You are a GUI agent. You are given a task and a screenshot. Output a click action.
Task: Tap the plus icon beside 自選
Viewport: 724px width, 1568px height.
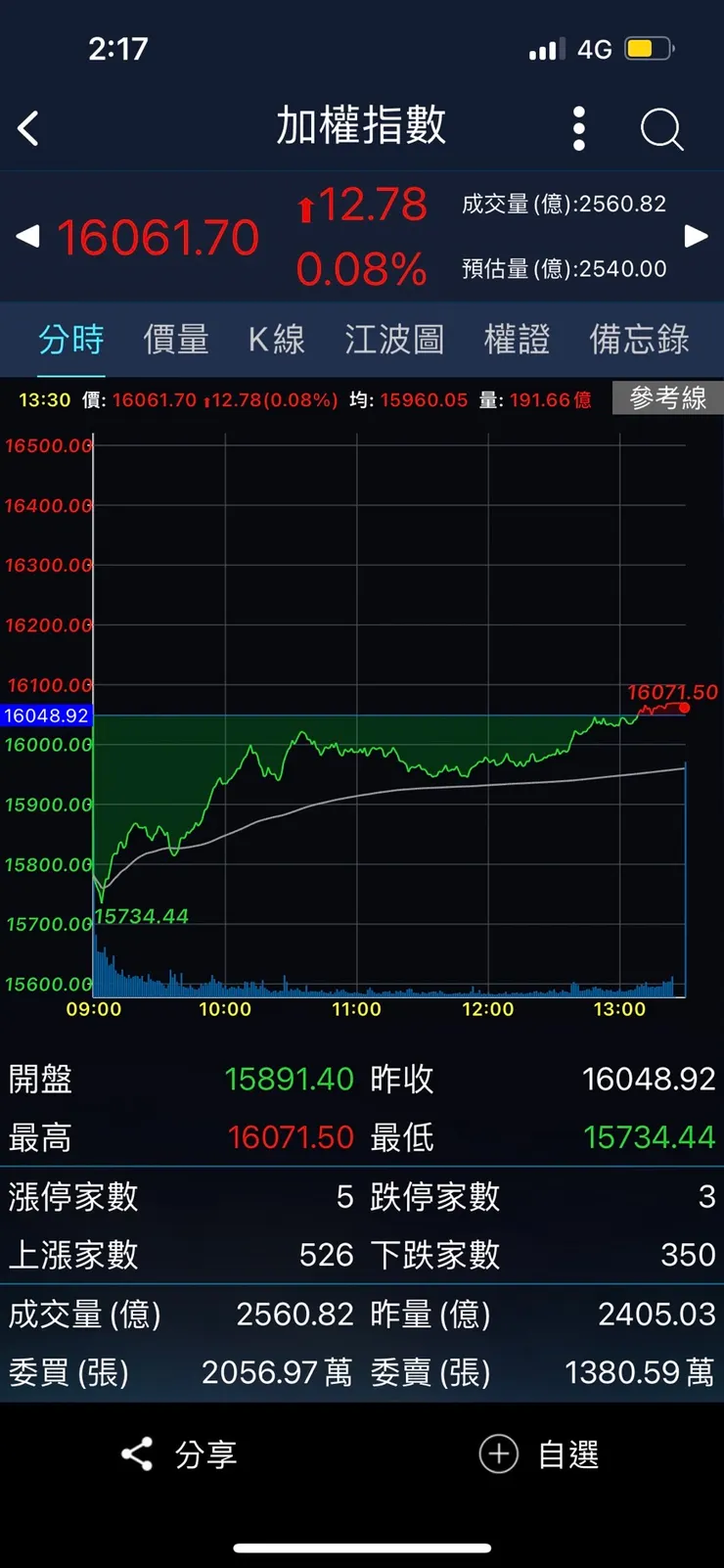[499, 1454]
